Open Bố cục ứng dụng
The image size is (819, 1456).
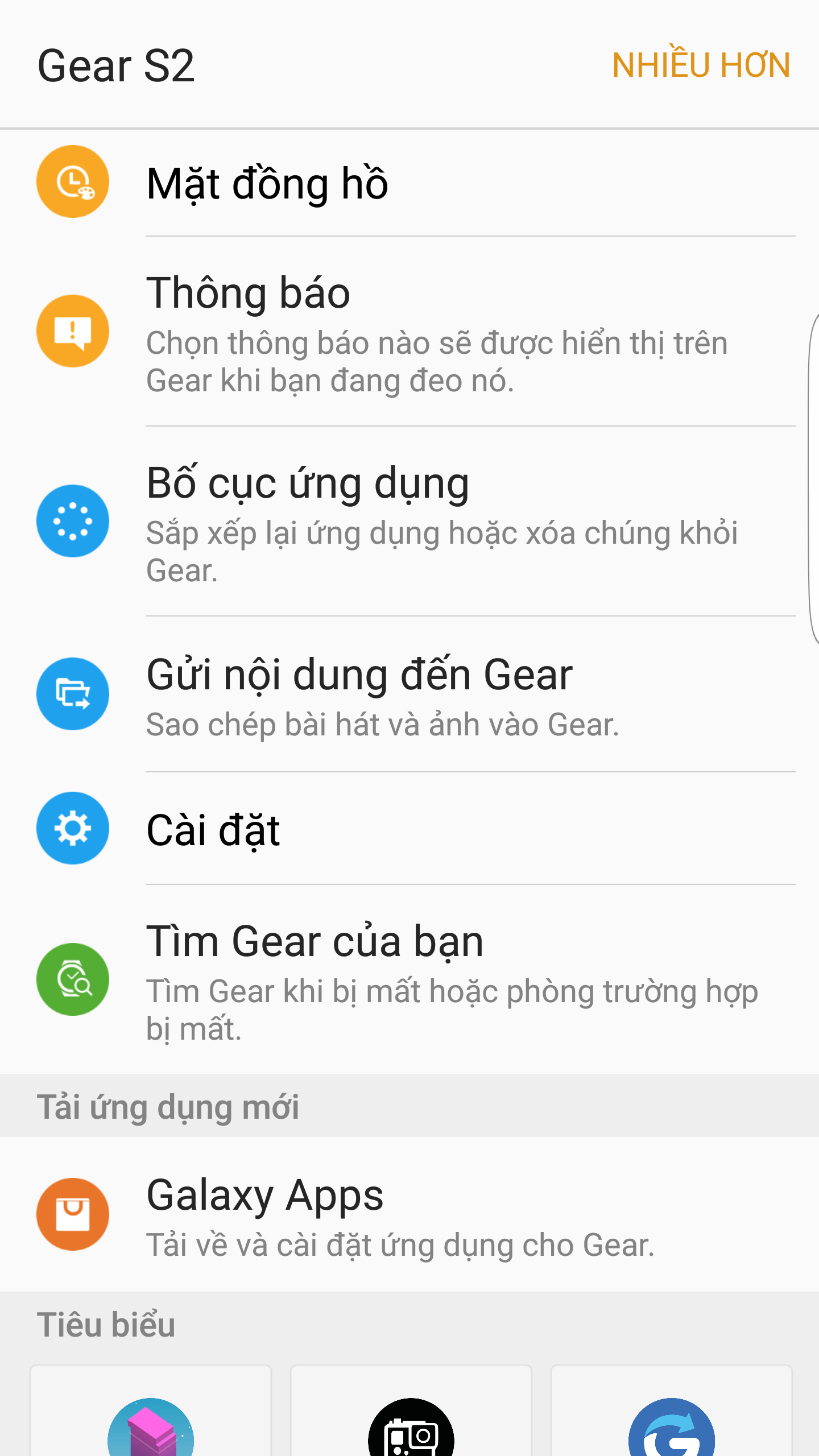[x=409, y=522]
